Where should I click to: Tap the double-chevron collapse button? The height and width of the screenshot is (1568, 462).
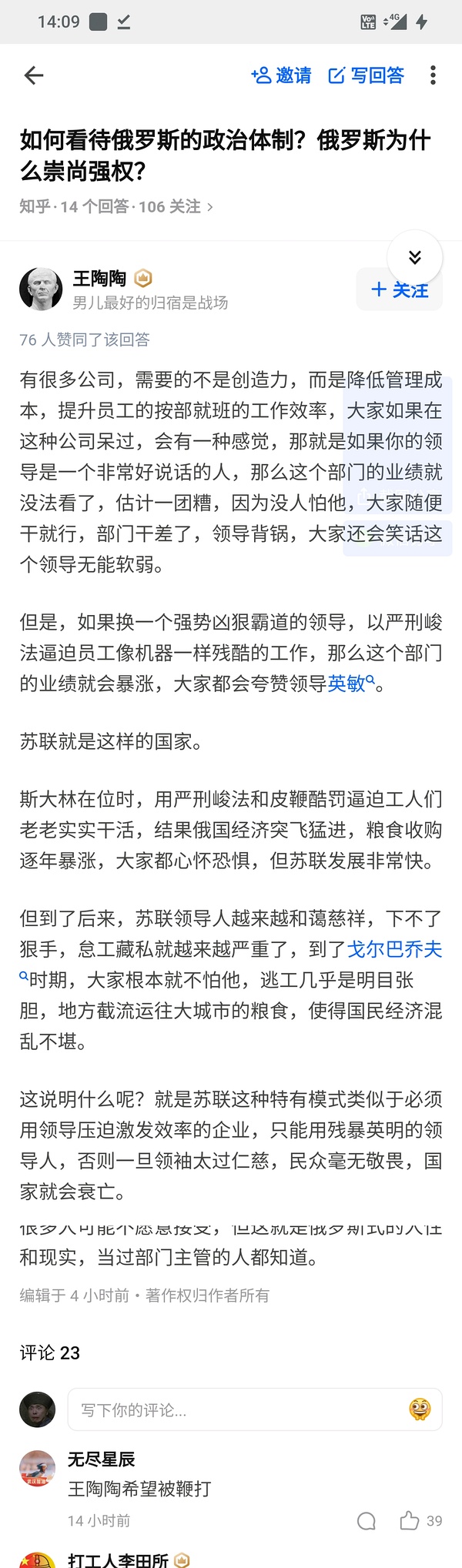tap(414, 257)
